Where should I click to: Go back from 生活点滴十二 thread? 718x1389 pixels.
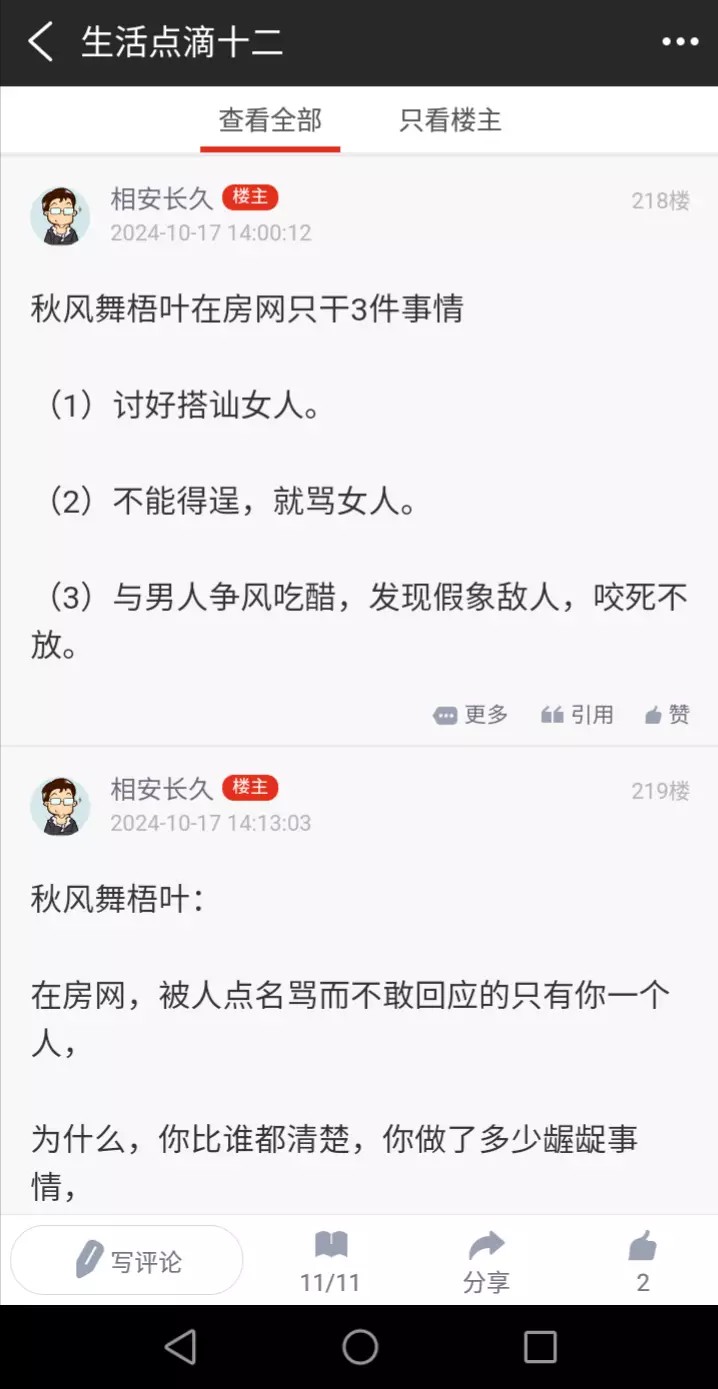pos(40,42)
